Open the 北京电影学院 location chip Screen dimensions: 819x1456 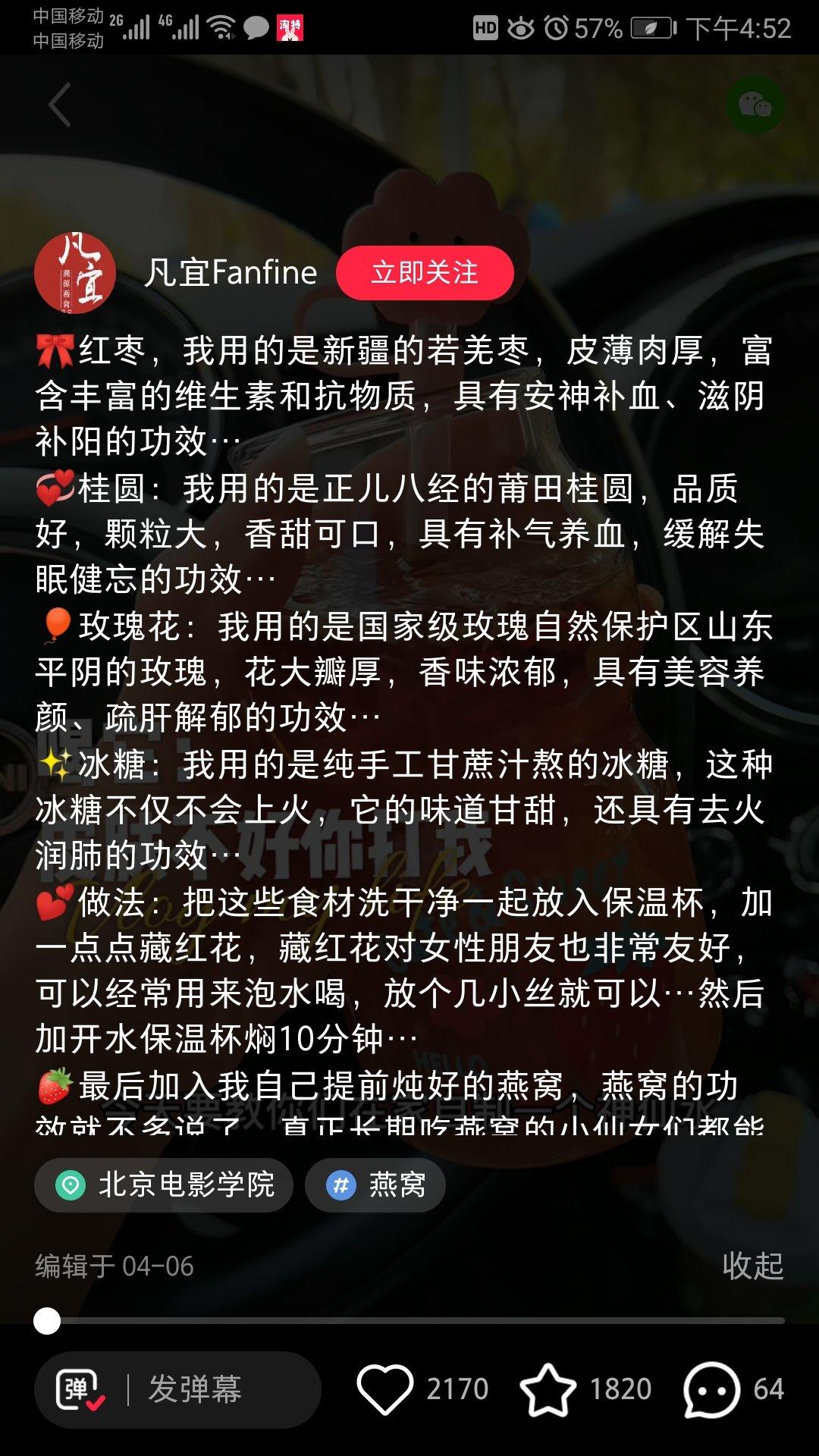(164, 1185)
